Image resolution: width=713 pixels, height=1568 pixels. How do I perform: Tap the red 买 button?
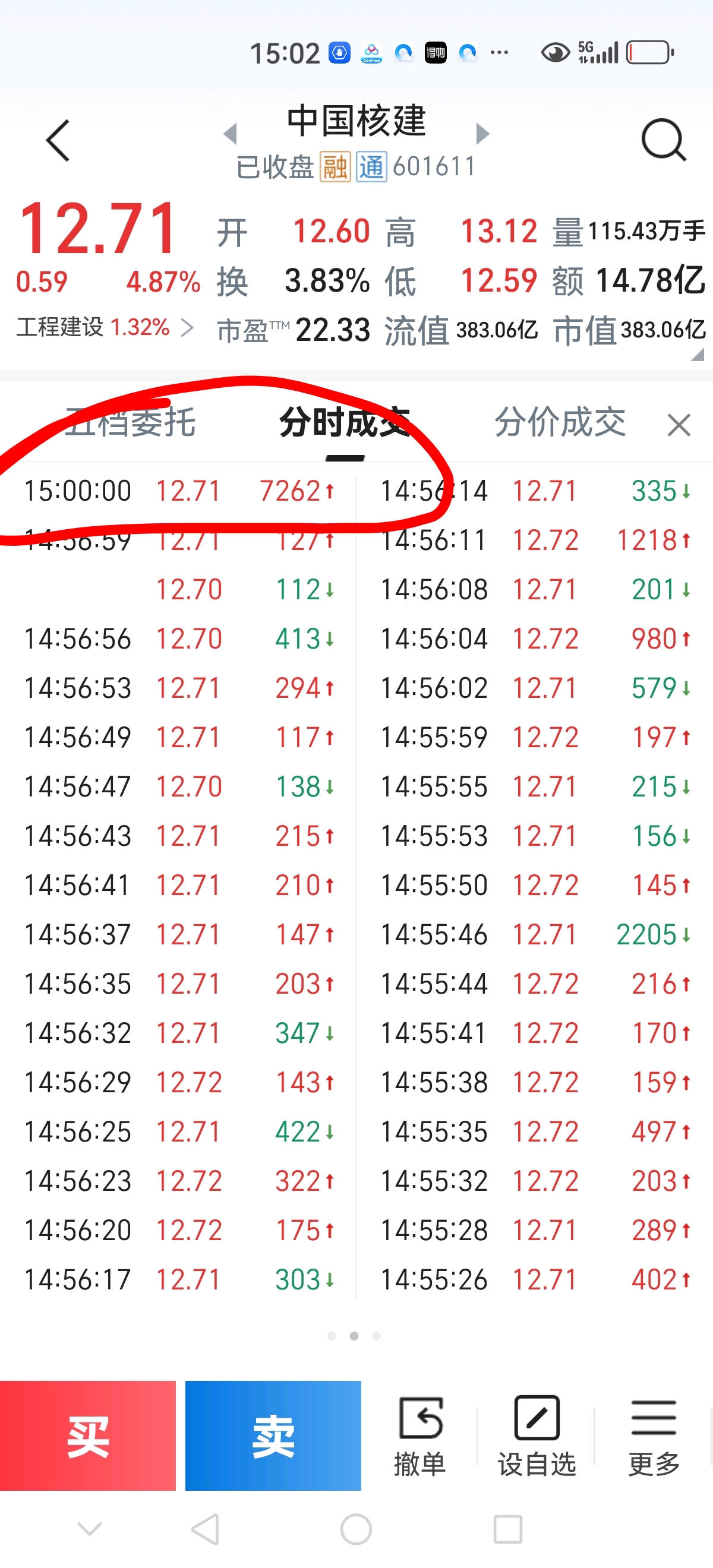click(x=88, y=1436)
